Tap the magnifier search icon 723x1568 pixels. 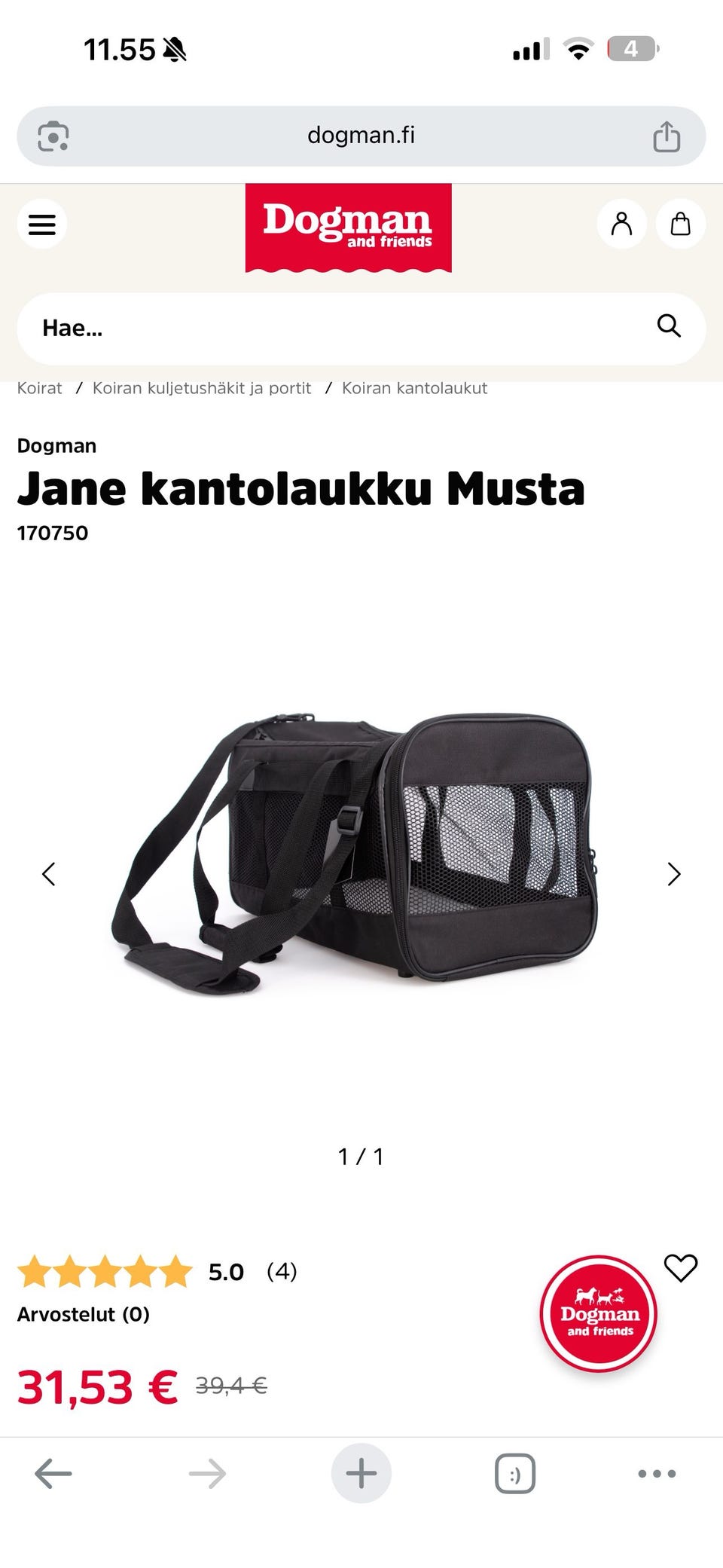(x=669, y=326)
